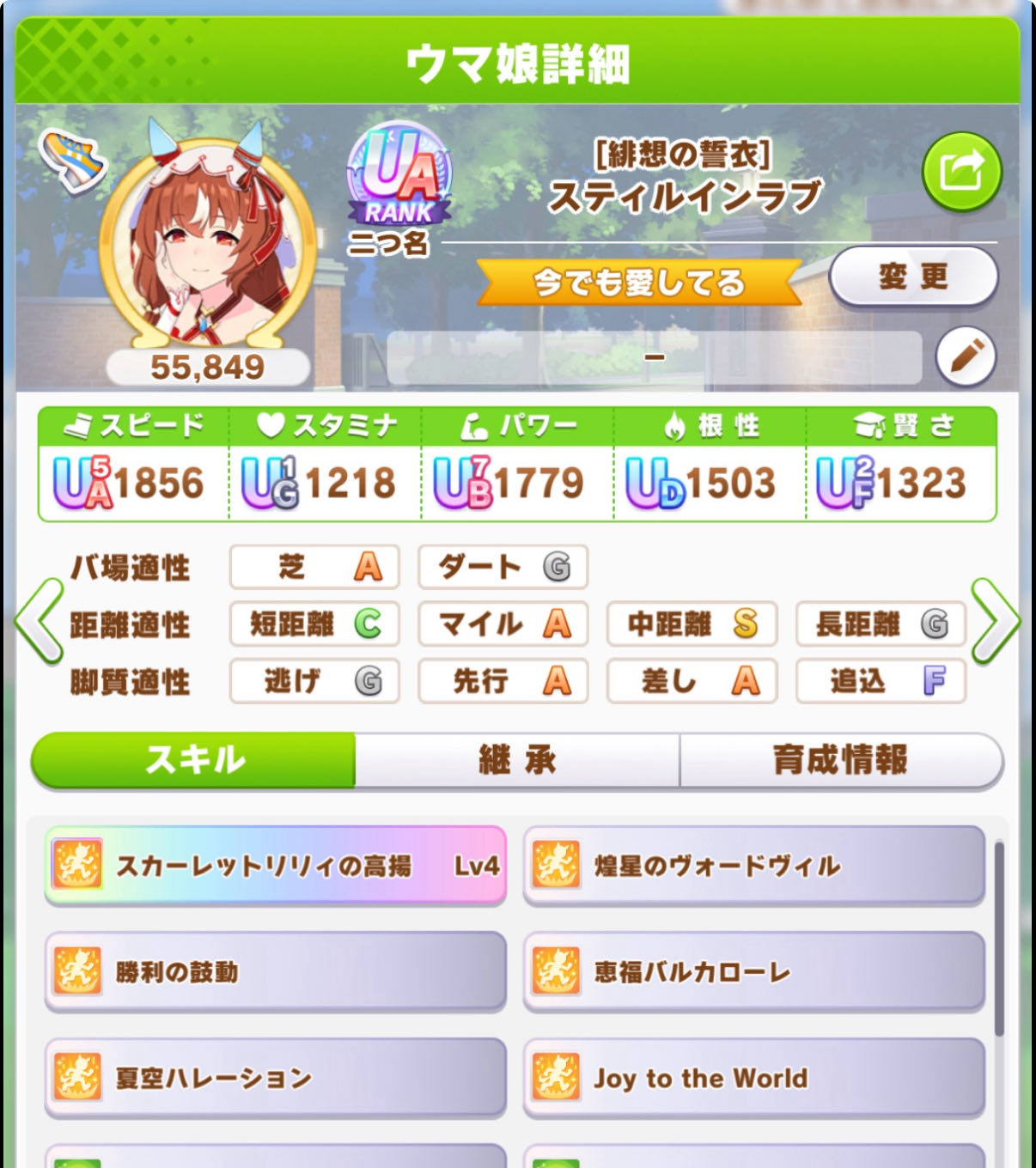Open skill 煌星のヴォードヴィル details
Screen dimensions: 1036x1168
click(753, 866)
